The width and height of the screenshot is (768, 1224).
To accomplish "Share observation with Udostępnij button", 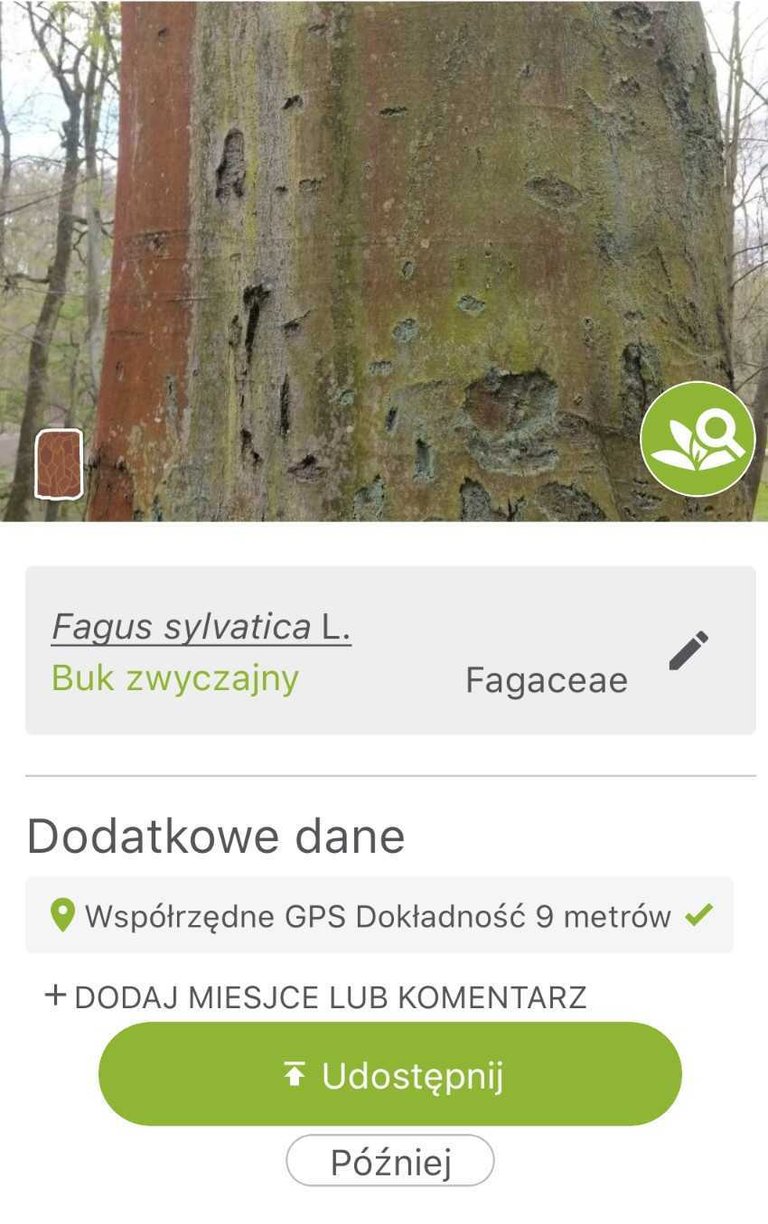I will (x=390, y=1075).
